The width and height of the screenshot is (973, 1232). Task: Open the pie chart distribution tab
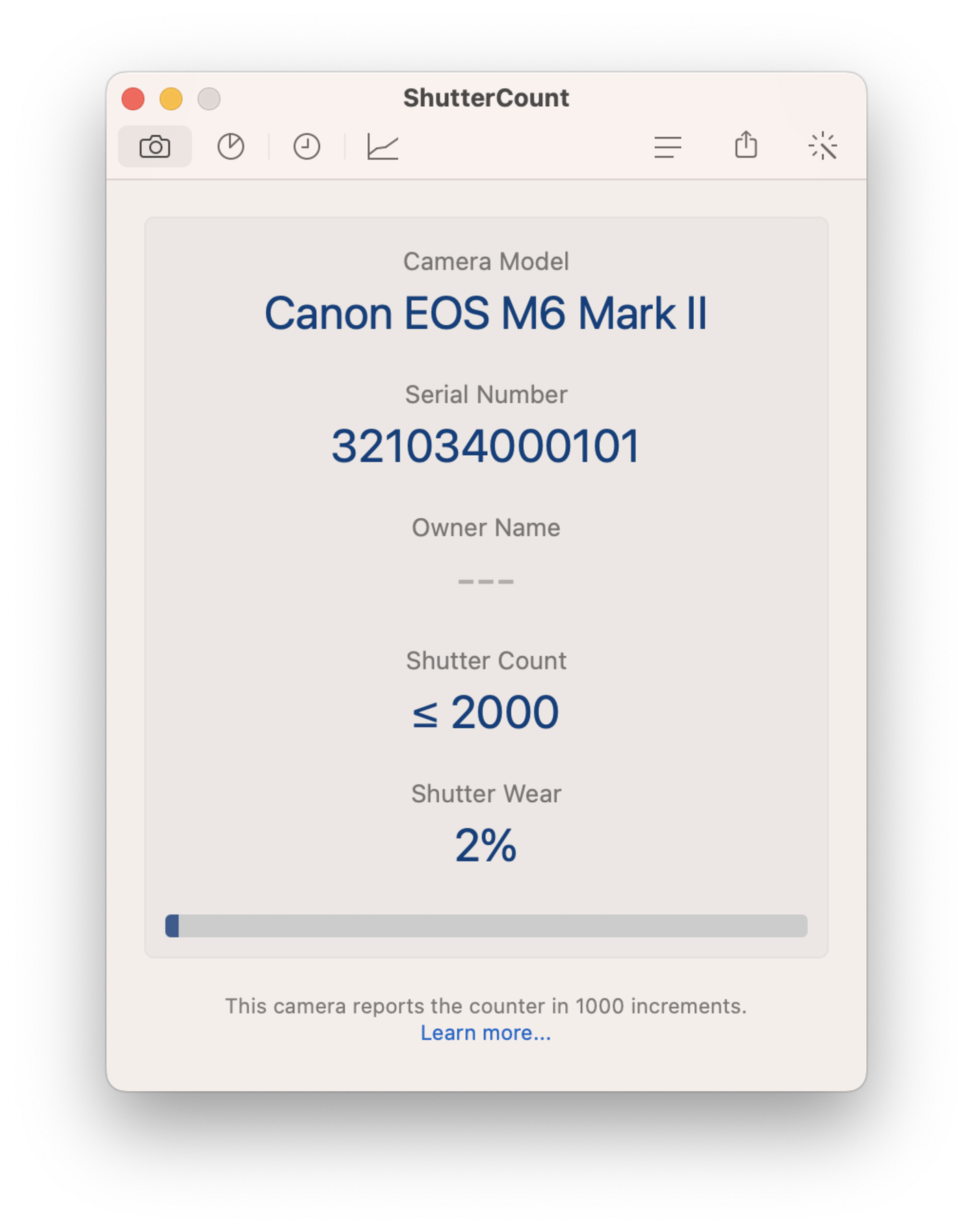(231, 146)
